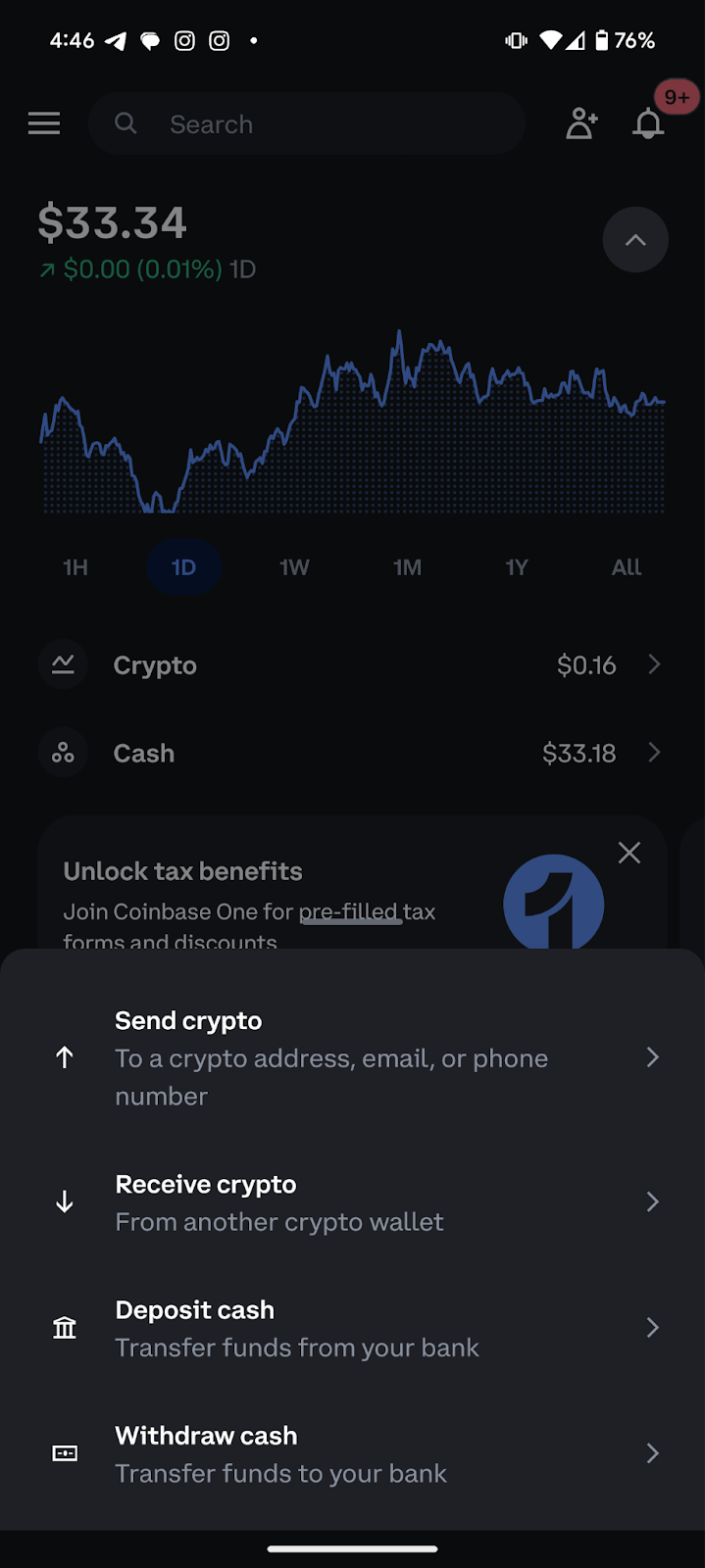Image resolution: width=705 pixels, height=1568 pixels.
Task: Tap the Search field
Action: (x=307, y=123)
